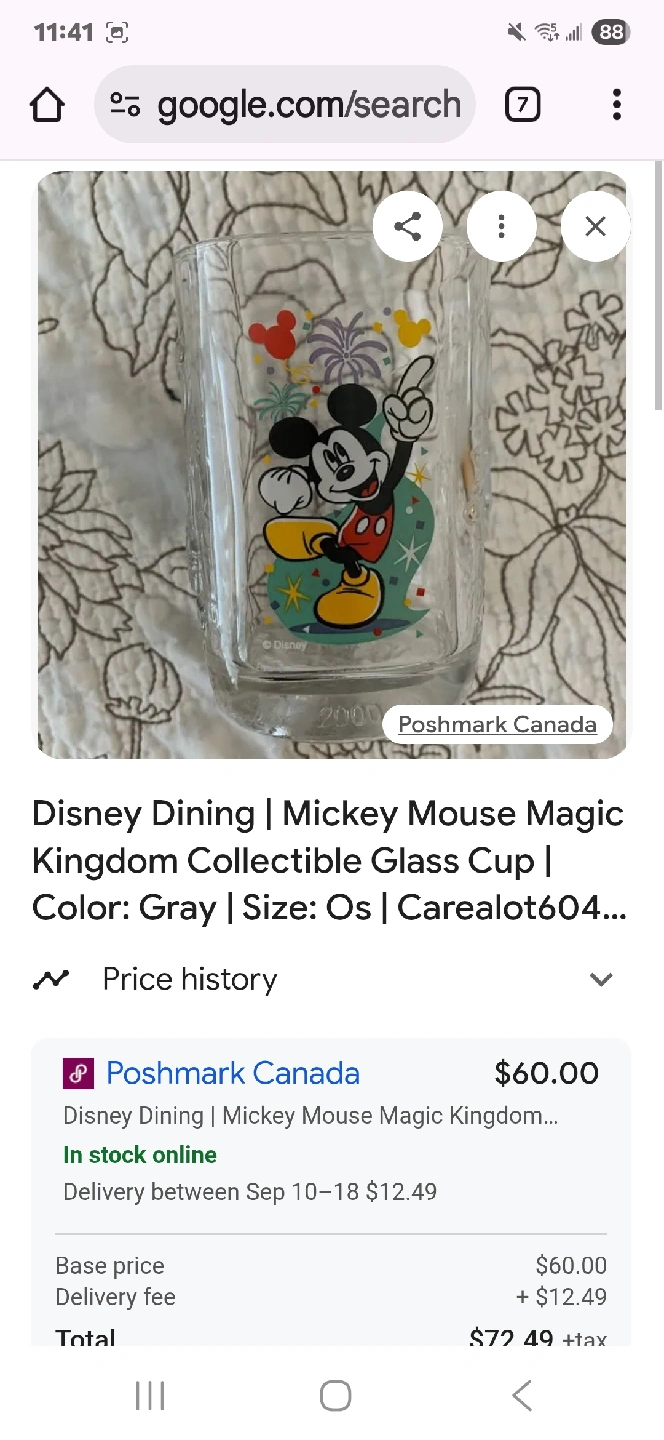664x1440 pixels.
Task: Tap the google.com/search address bar
Action: click(285, 105)
